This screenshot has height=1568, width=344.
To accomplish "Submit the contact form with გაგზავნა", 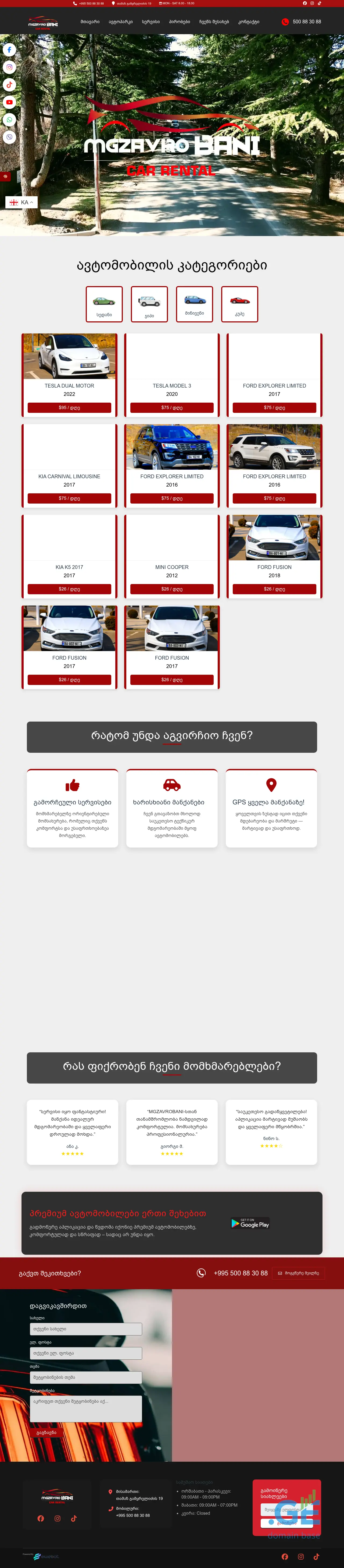I will click(46, 1432).
